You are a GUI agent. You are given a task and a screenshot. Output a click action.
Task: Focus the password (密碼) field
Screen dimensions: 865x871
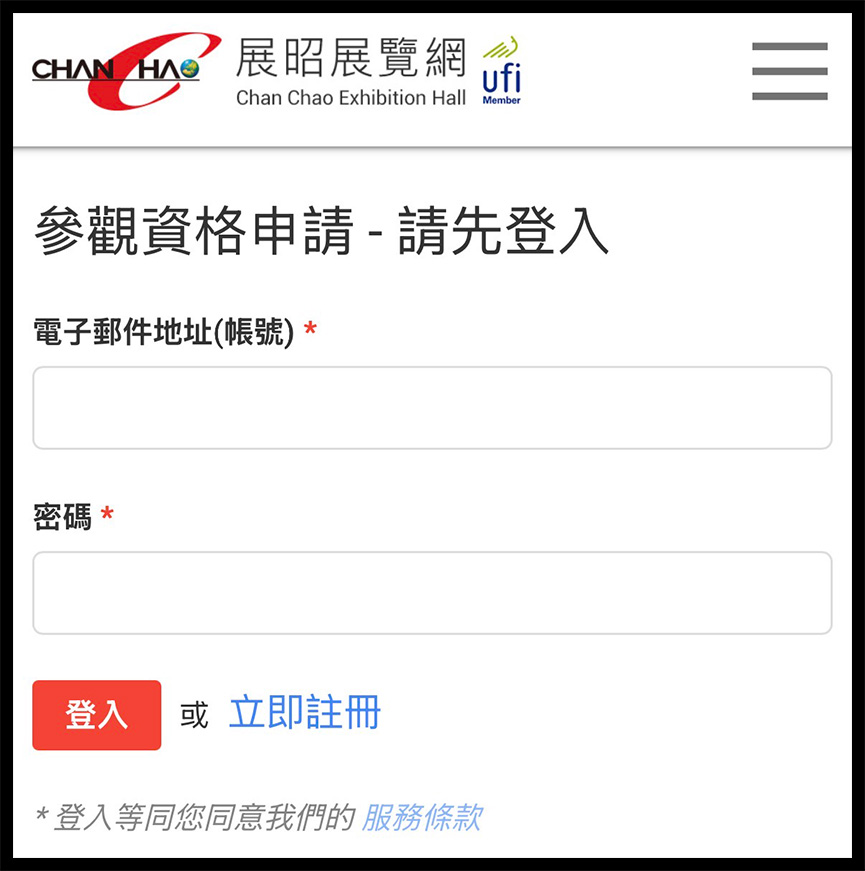[432, 593]
